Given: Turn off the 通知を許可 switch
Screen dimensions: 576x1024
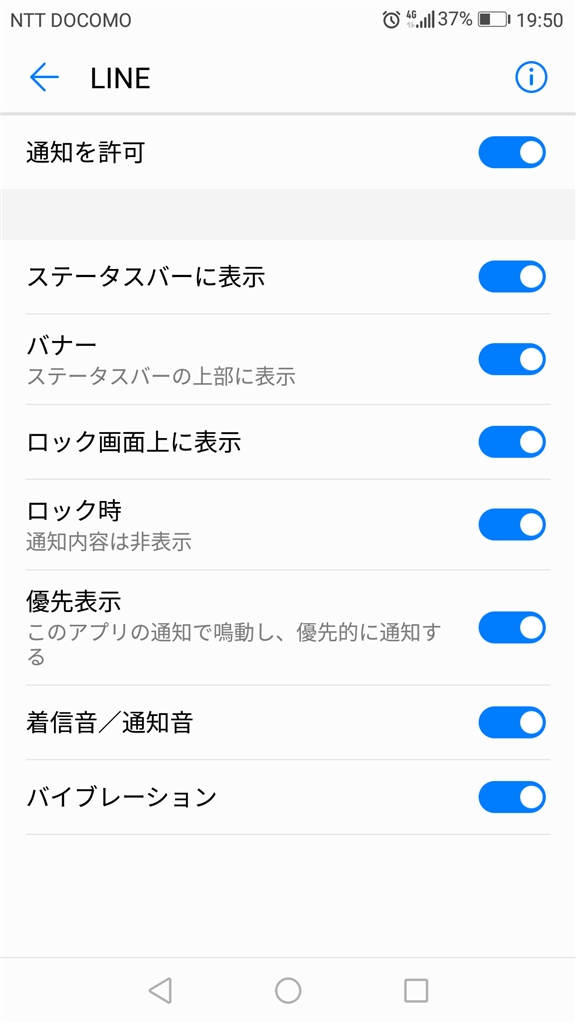Looking at the screenshot, I should [x=512, y=153].
